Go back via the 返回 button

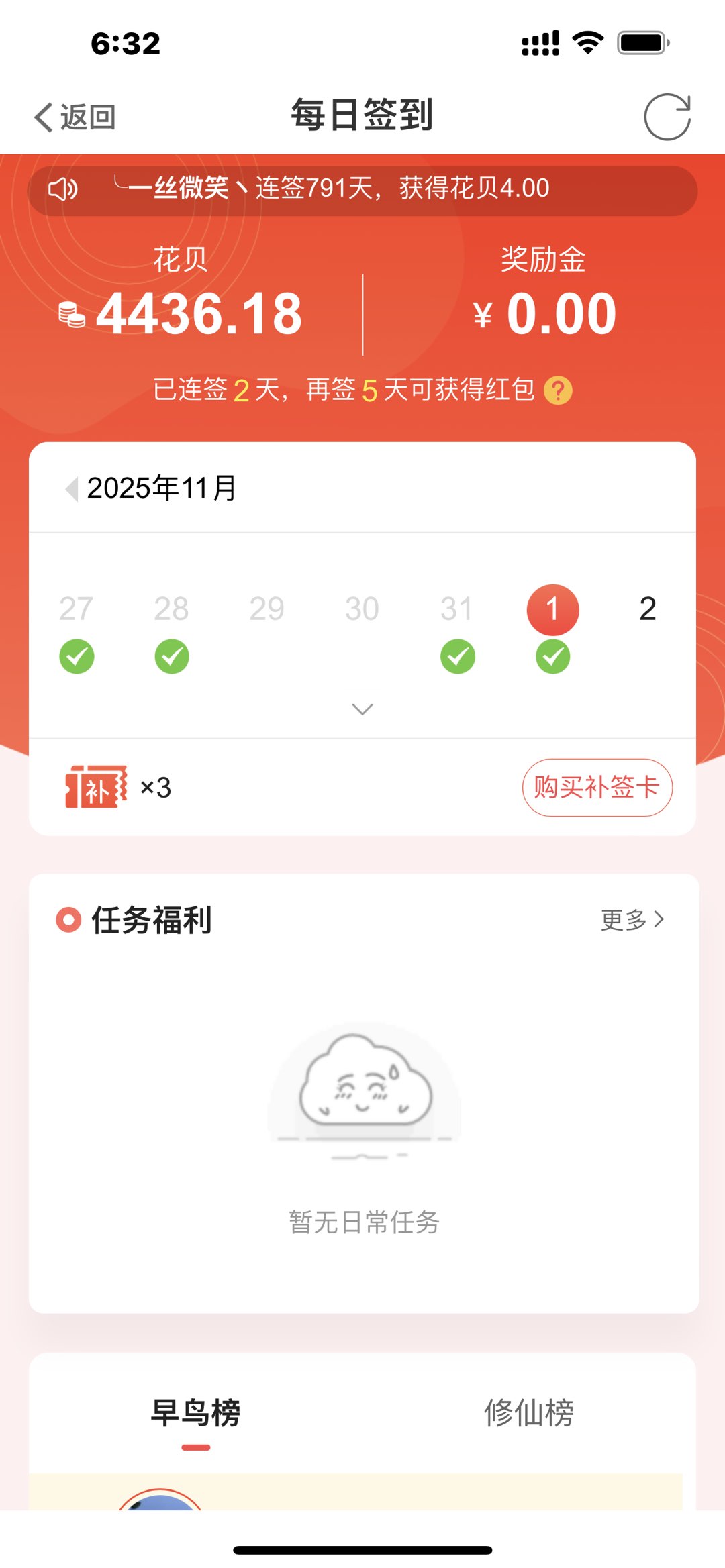[75, 117]
